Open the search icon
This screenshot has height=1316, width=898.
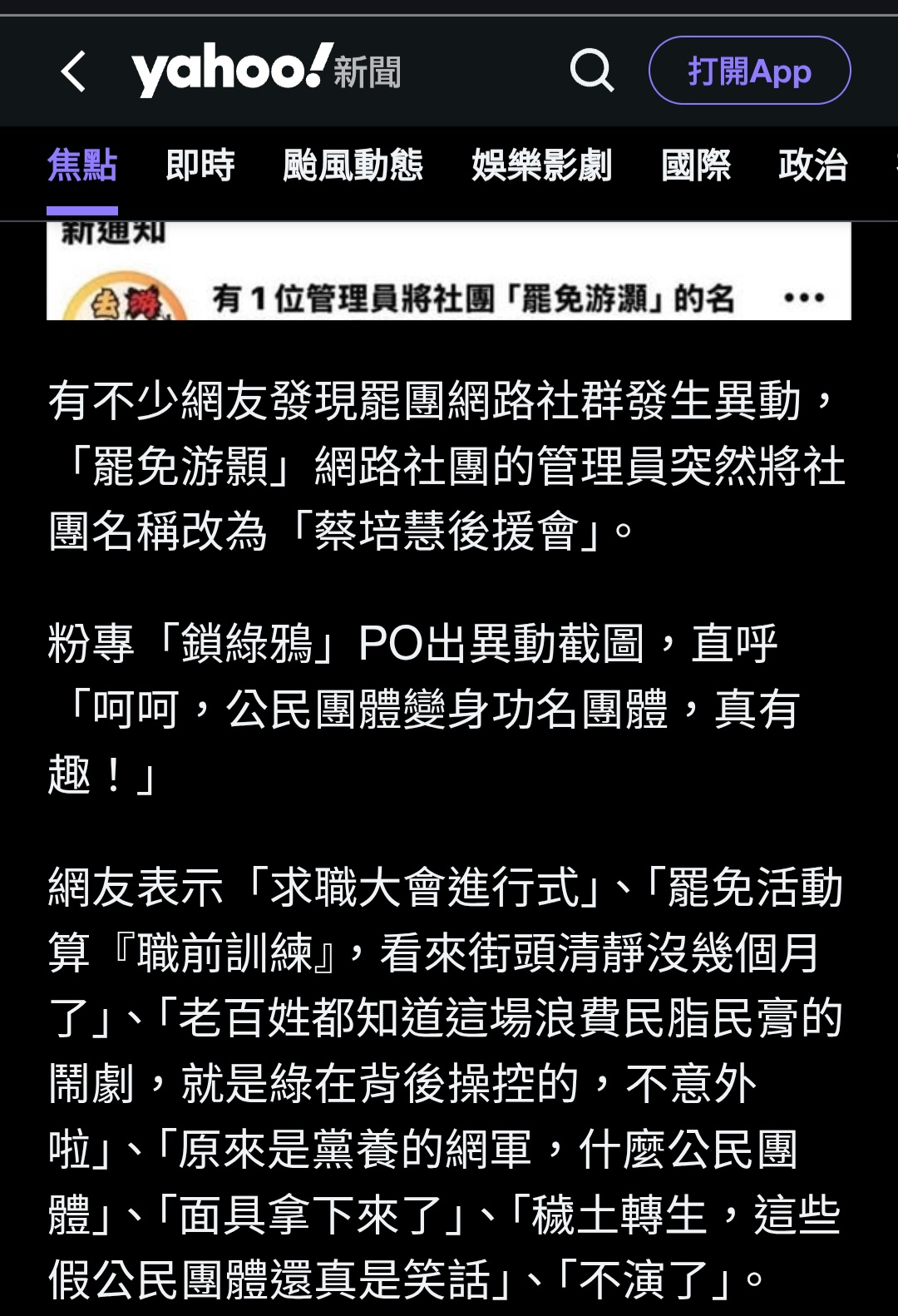[591, 71]
